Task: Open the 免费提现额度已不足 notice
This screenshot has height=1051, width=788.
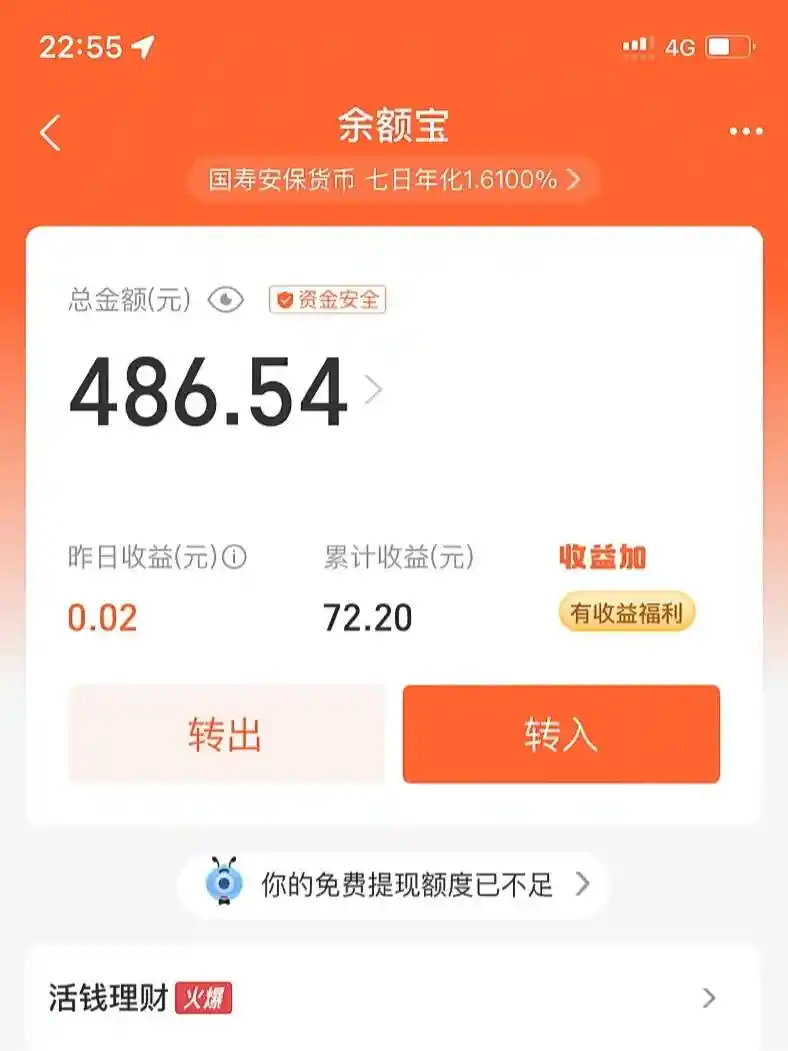Action: pyautogui.click(x=393, y=884)
